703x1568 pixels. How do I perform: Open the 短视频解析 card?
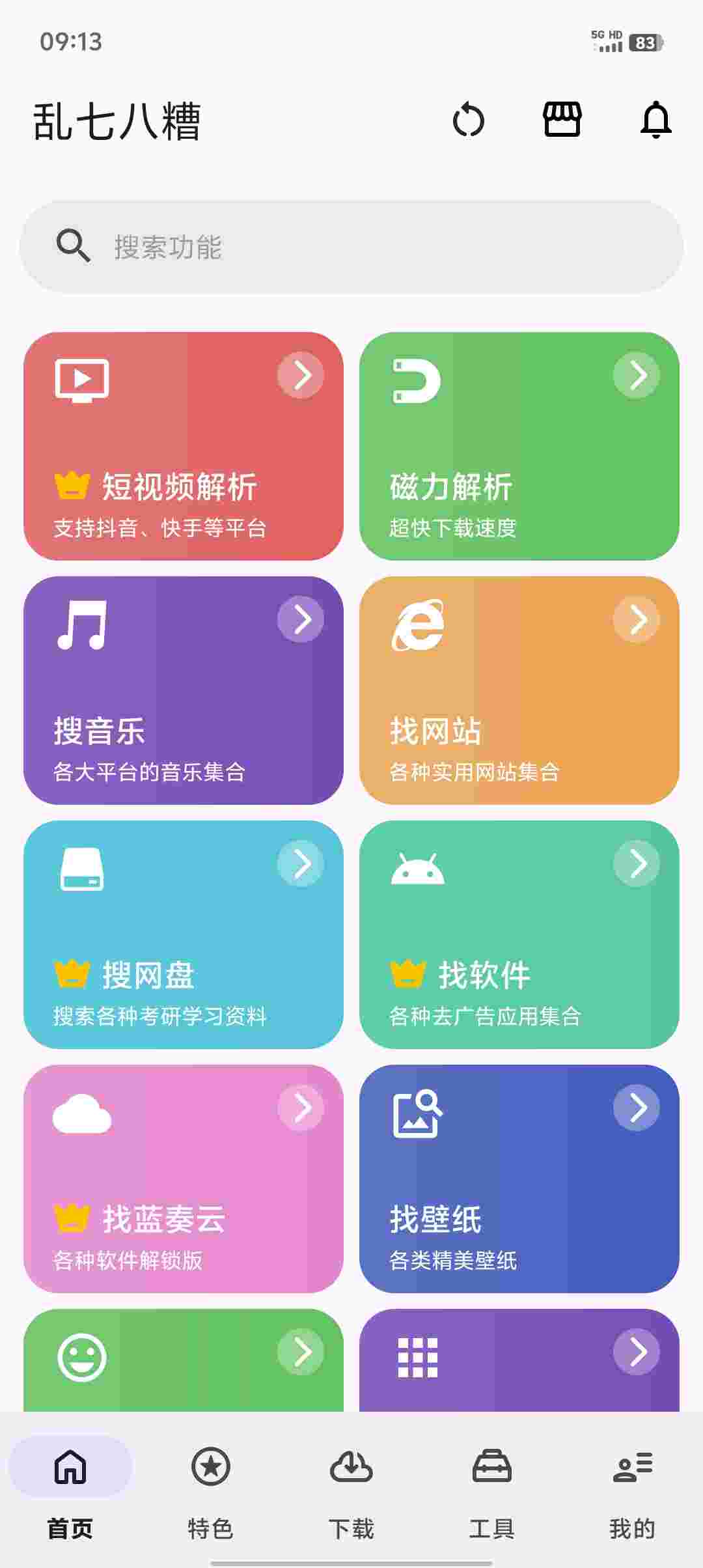point(184,446)
